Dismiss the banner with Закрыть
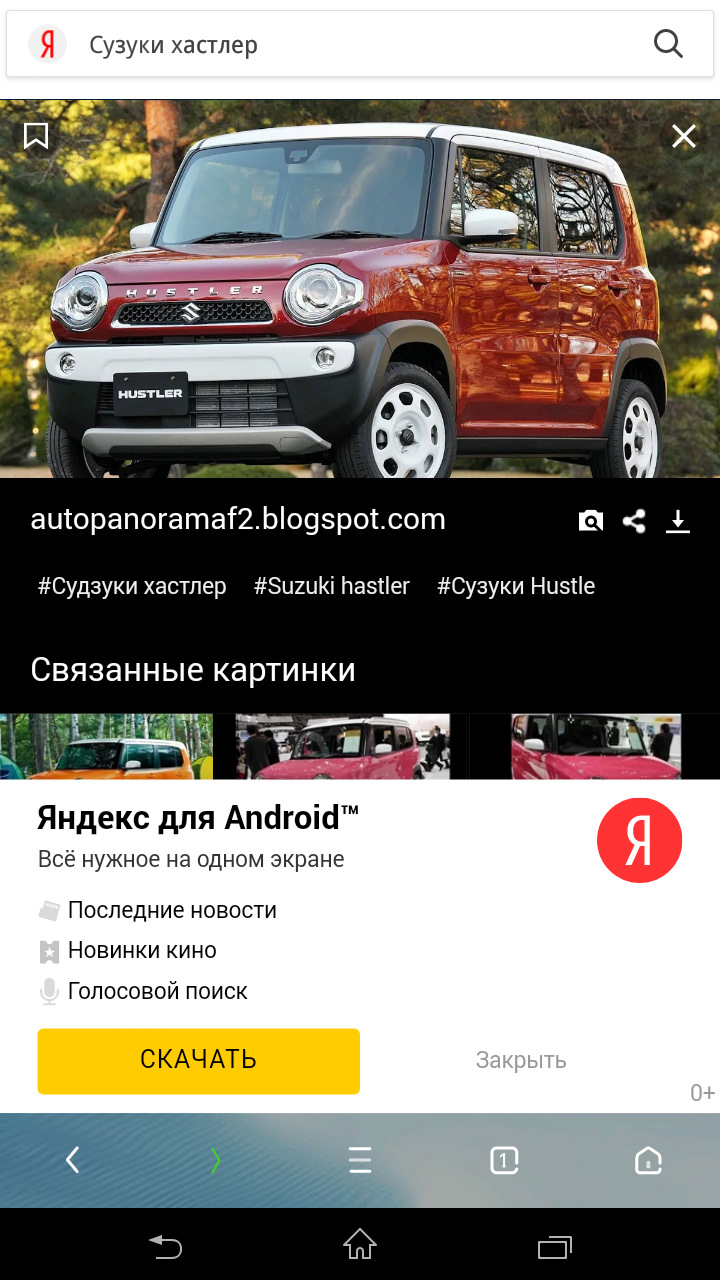 [521, 1060]
